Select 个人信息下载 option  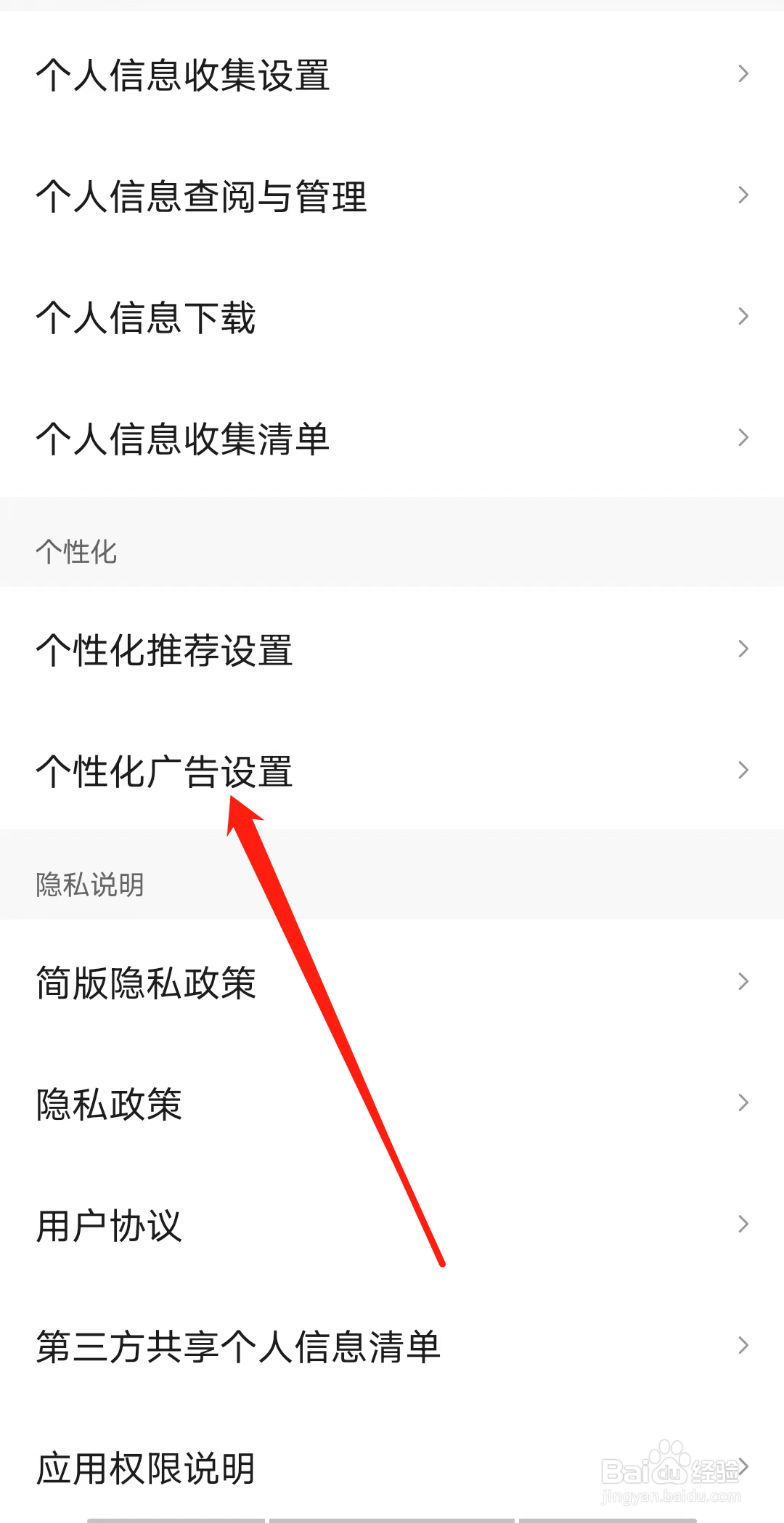pyautogui.click(x=145, y=317)
